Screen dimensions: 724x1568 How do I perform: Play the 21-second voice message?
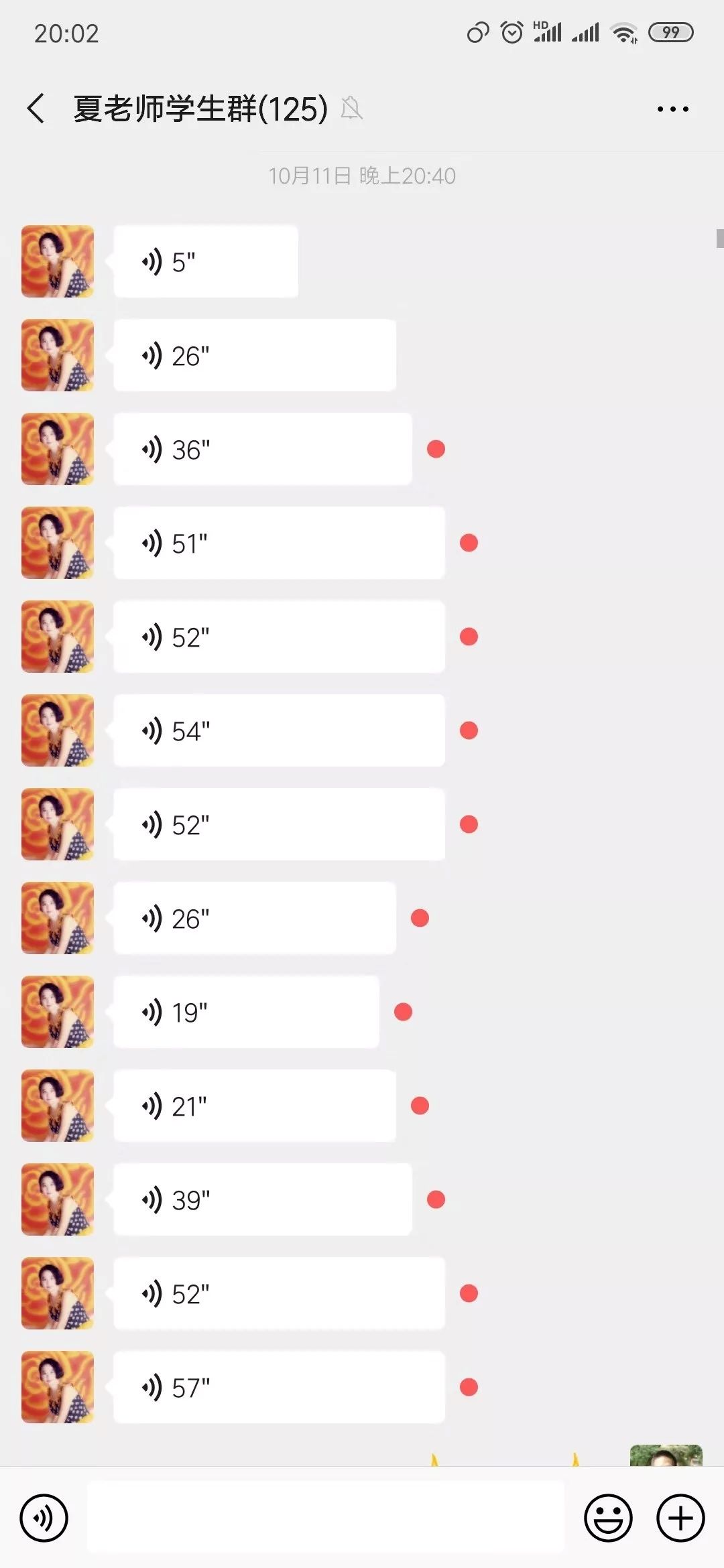[x=254, y=1106]
